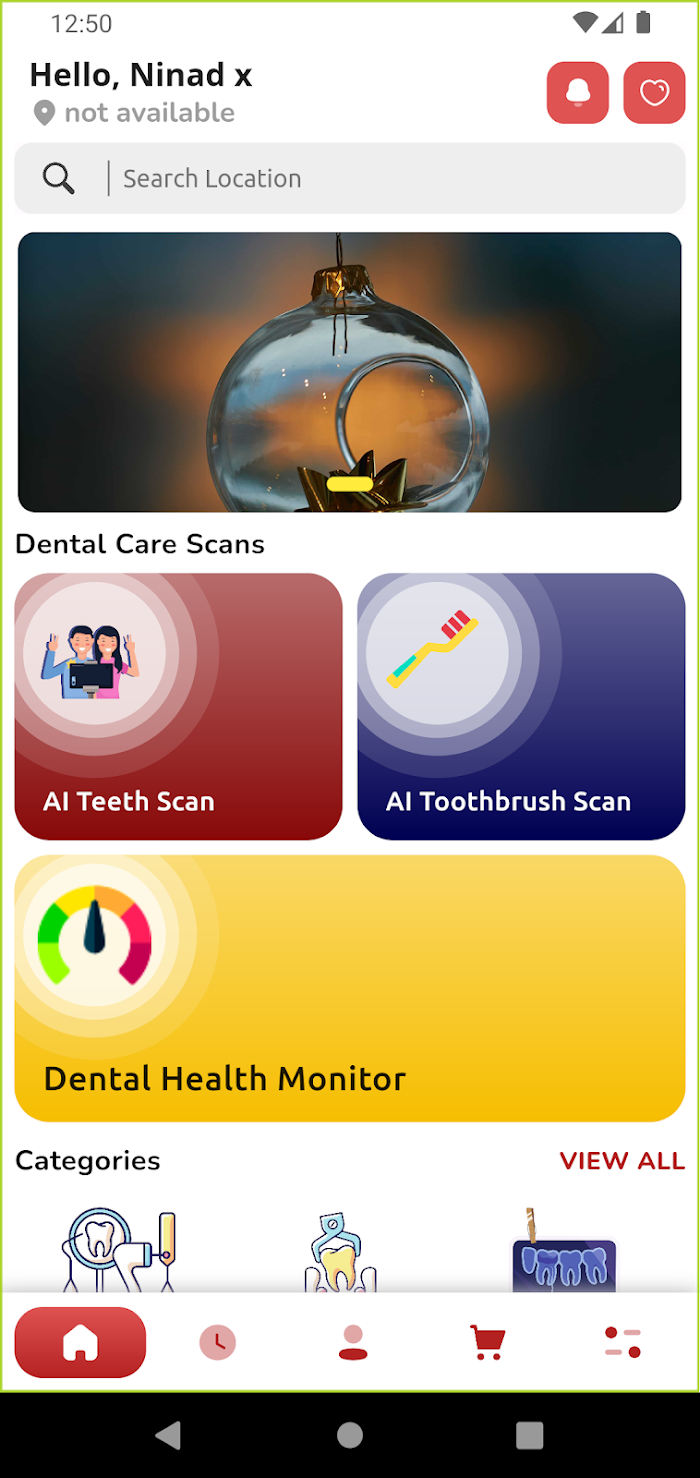Switch to the history clock tab

coord(217,1342)
